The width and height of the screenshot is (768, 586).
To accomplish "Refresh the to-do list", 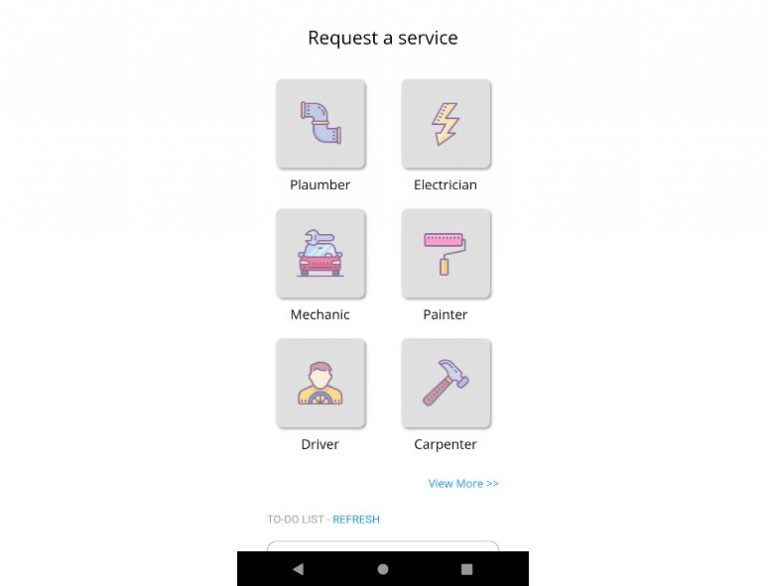I will click(356, 519).
